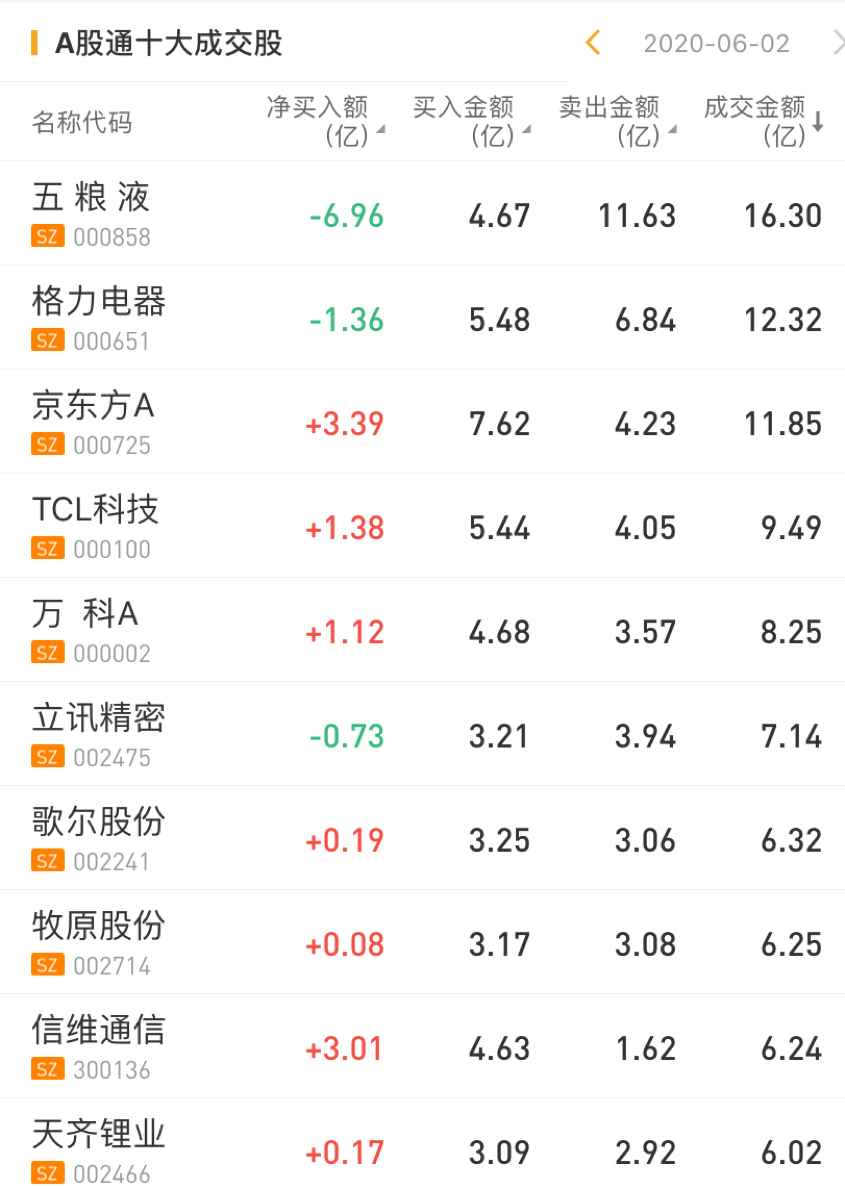Go to the next date

(x=837, y=43)
